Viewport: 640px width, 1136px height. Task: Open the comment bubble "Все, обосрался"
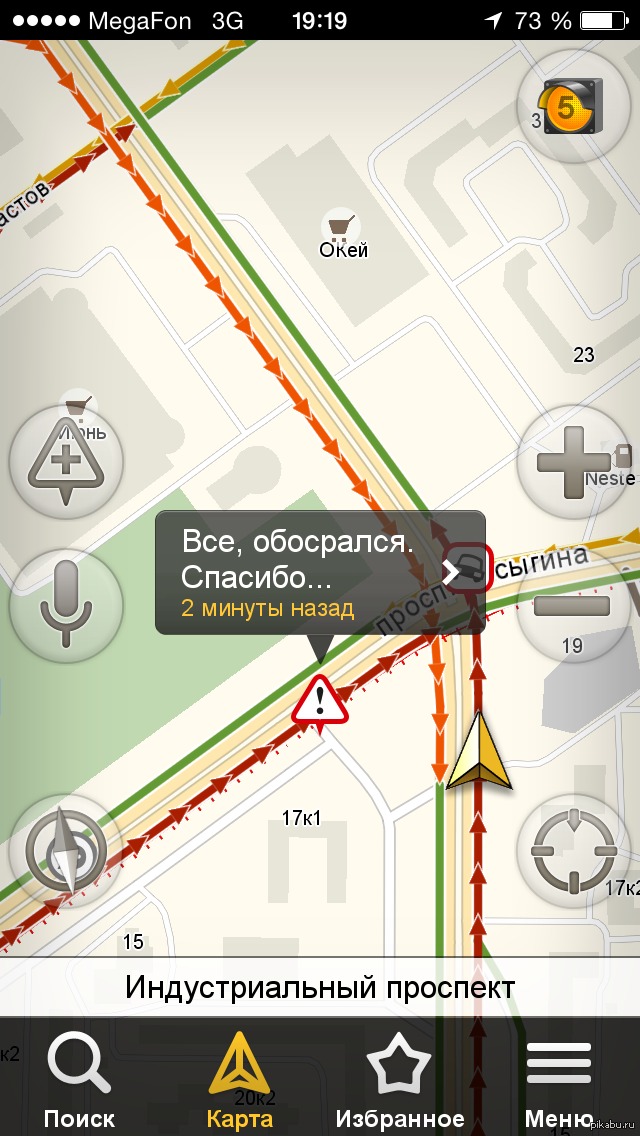(x=300, y=572)
